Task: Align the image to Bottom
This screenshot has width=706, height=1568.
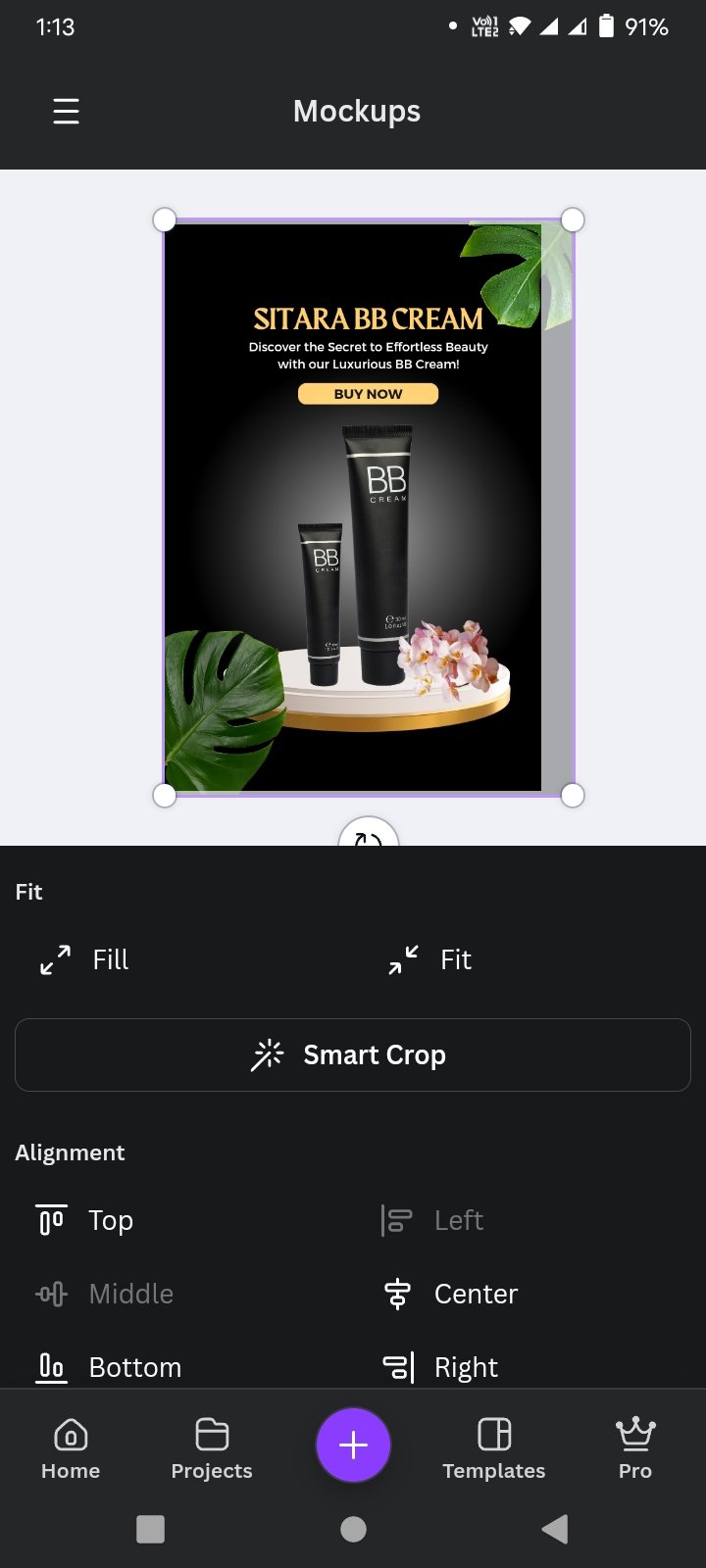Action: (108, 1367)
